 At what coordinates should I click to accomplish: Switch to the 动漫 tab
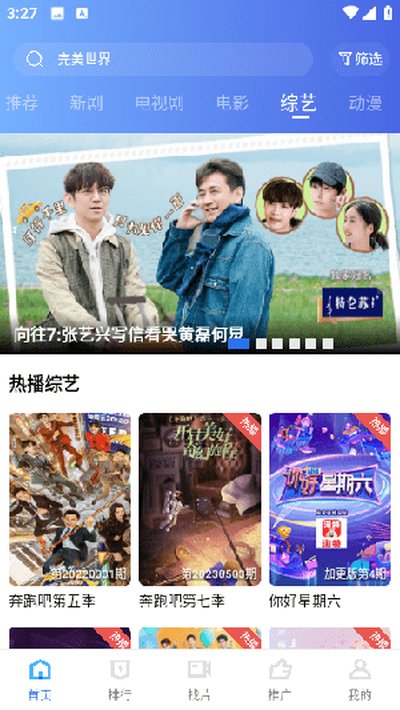pos(365,103)
